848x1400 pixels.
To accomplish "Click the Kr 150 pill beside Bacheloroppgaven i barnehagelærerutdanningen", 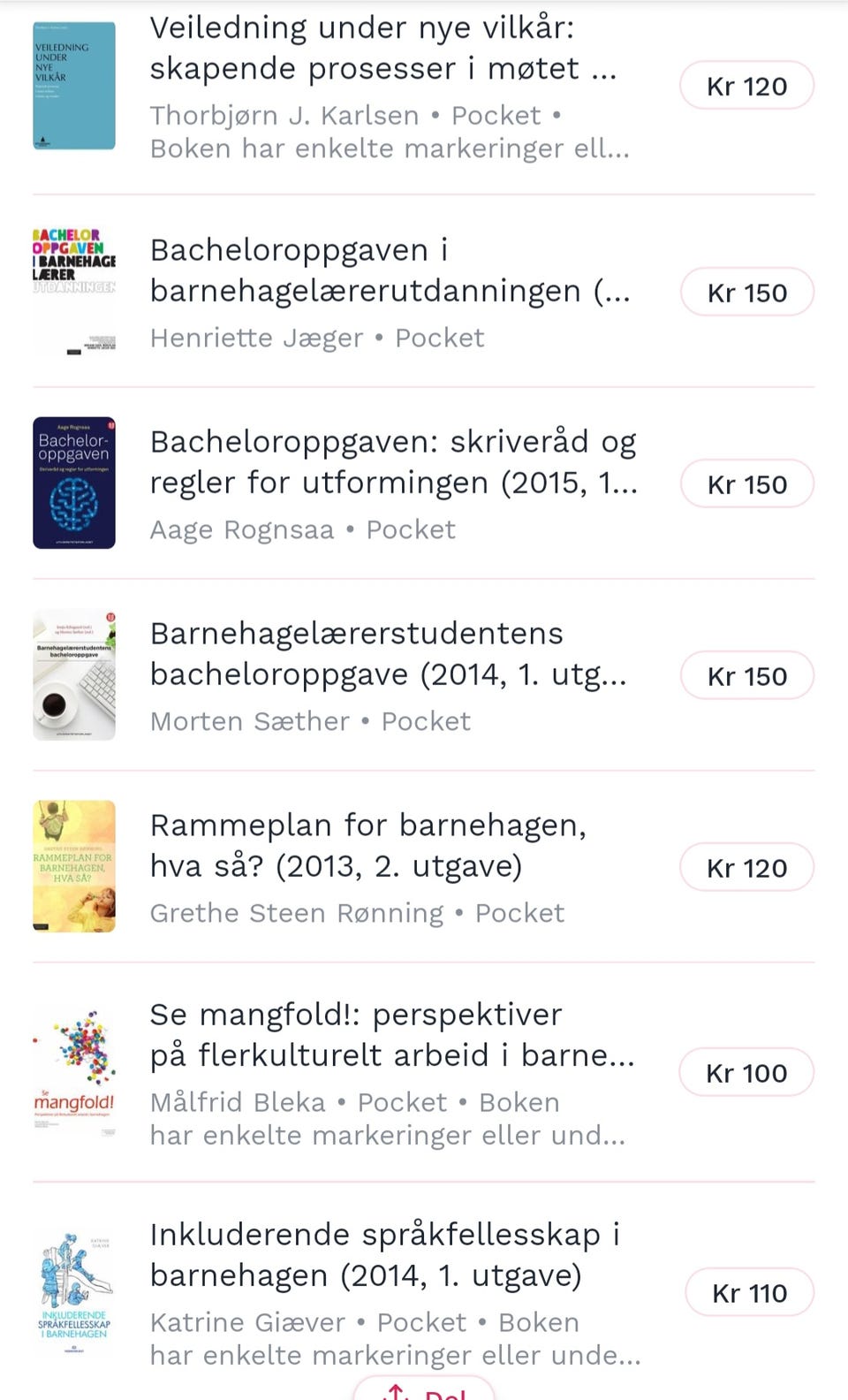I will pyautogui.click(x=747, y=292).
